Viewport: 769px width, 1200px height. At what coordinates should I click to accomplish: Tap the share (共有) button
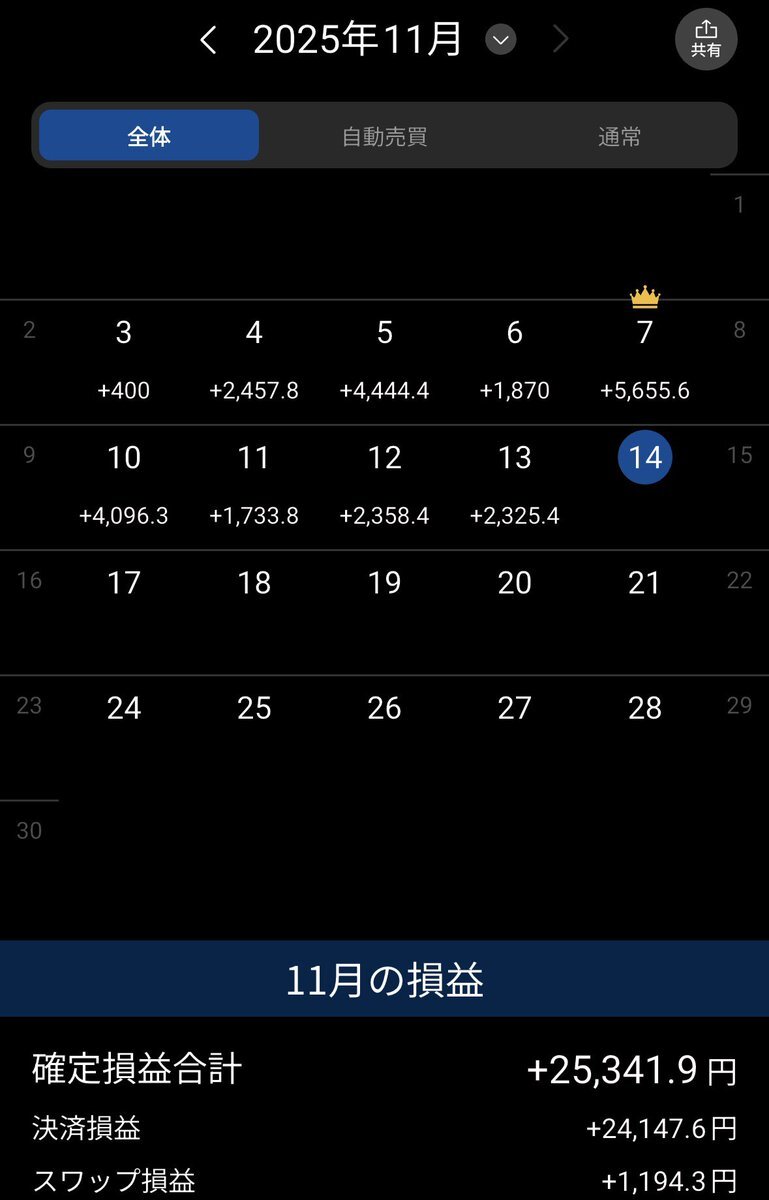[x=706, y=41]
